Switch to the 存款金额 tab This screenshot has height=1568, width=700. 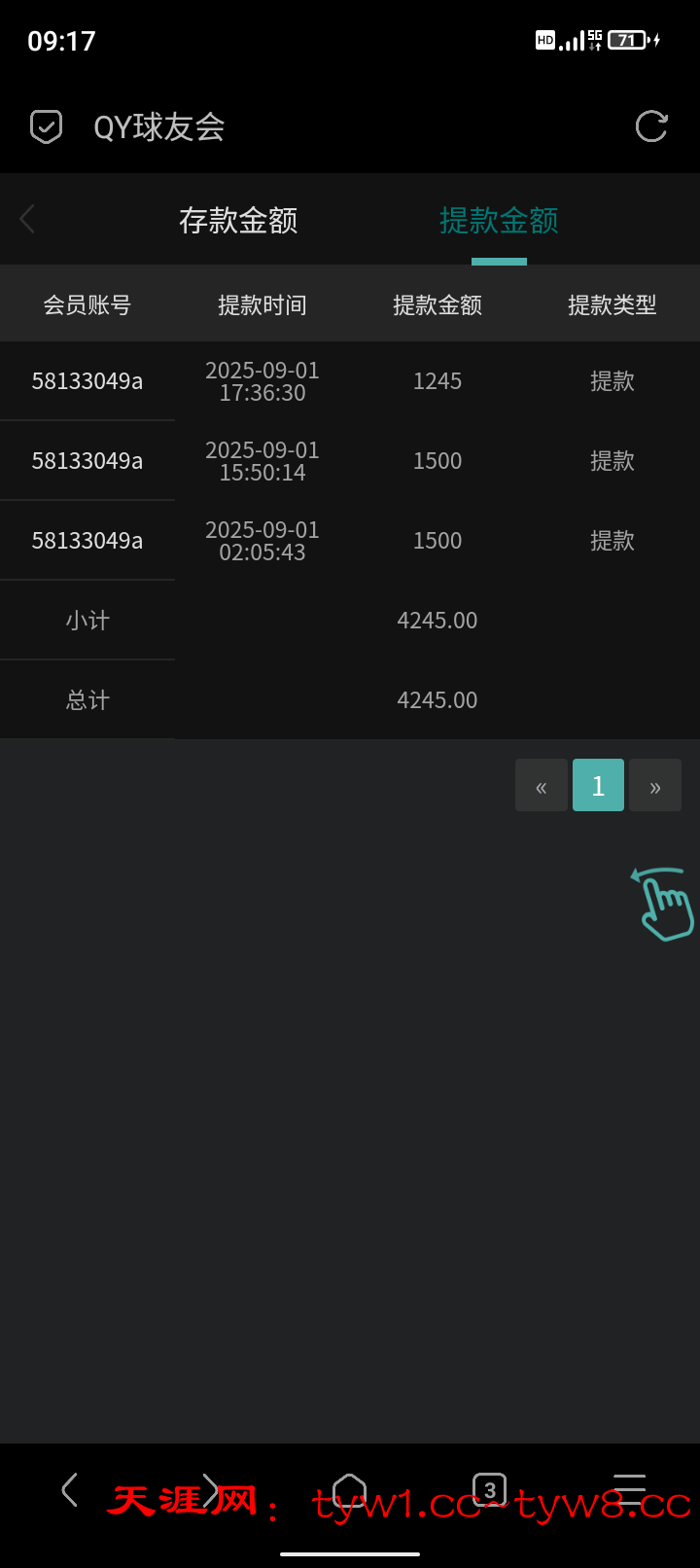tap(238, 221)
